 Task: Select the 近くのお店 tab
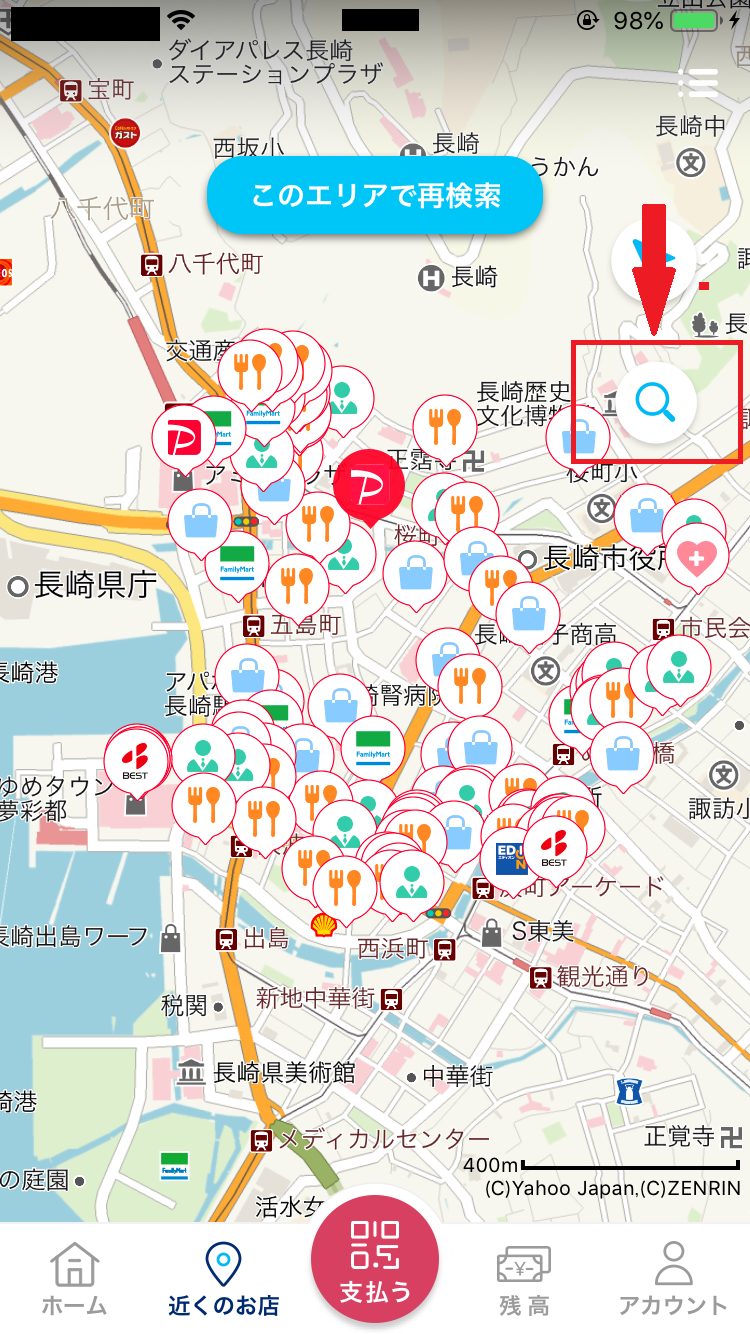[224, 1279]
